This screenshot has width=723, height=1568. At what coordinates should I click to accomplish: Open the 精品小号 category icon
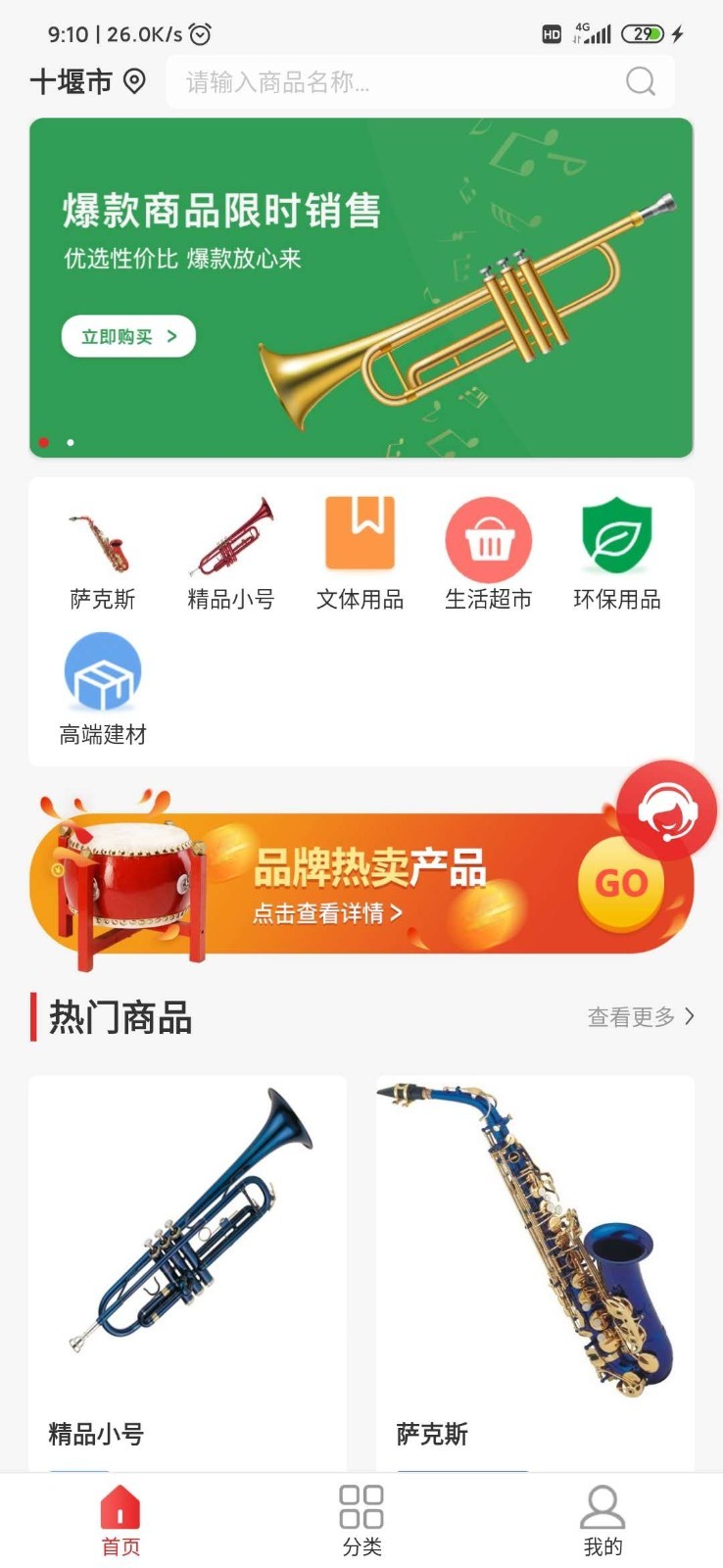231,554
